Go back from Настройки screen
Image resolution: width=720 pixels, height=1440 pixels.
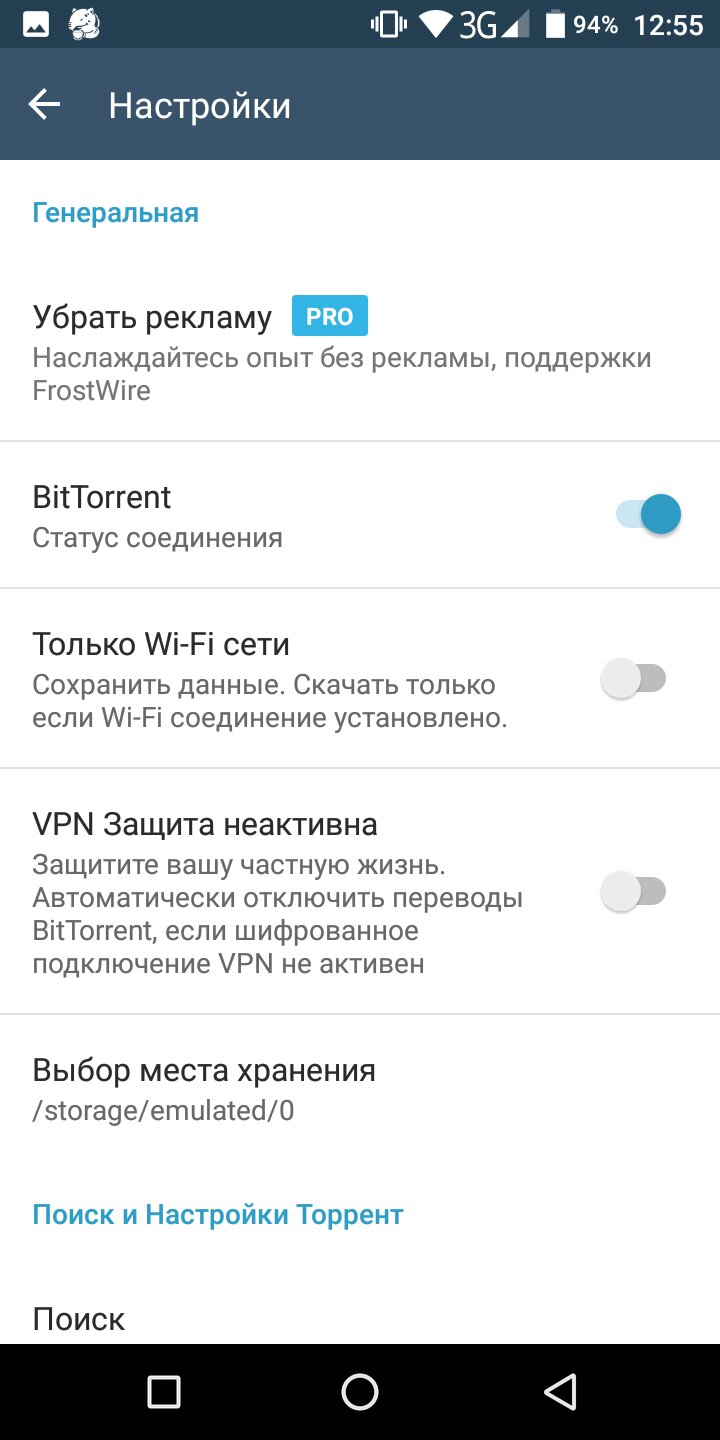click(x=44, y=105)
